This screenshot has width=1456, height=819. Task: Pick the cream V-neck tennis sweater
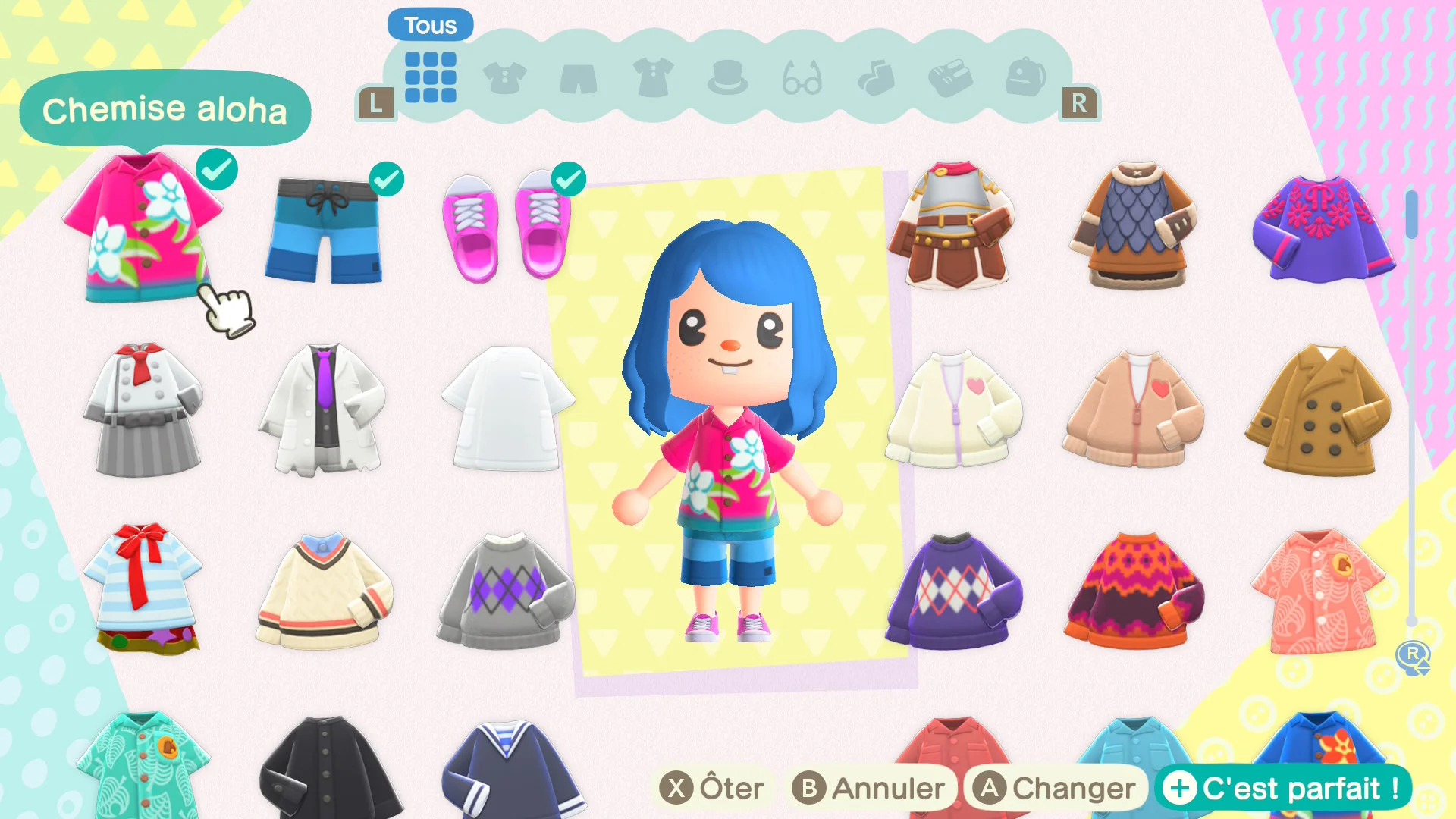pos(325,591)
